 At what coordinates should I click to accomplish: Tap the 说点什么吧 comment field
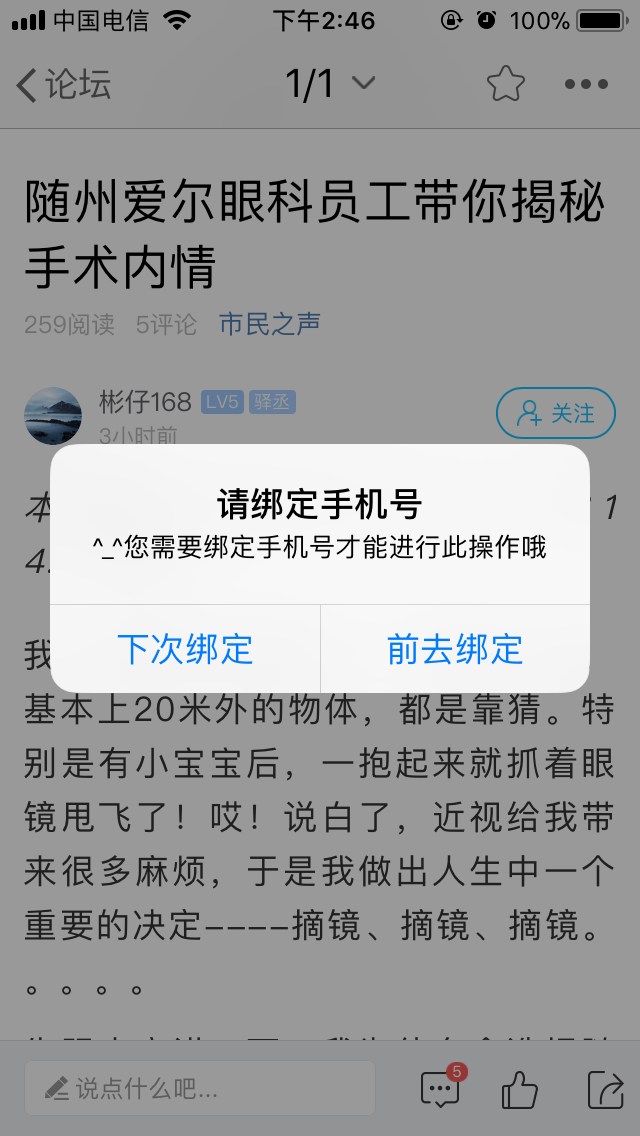coord(200,1088)
